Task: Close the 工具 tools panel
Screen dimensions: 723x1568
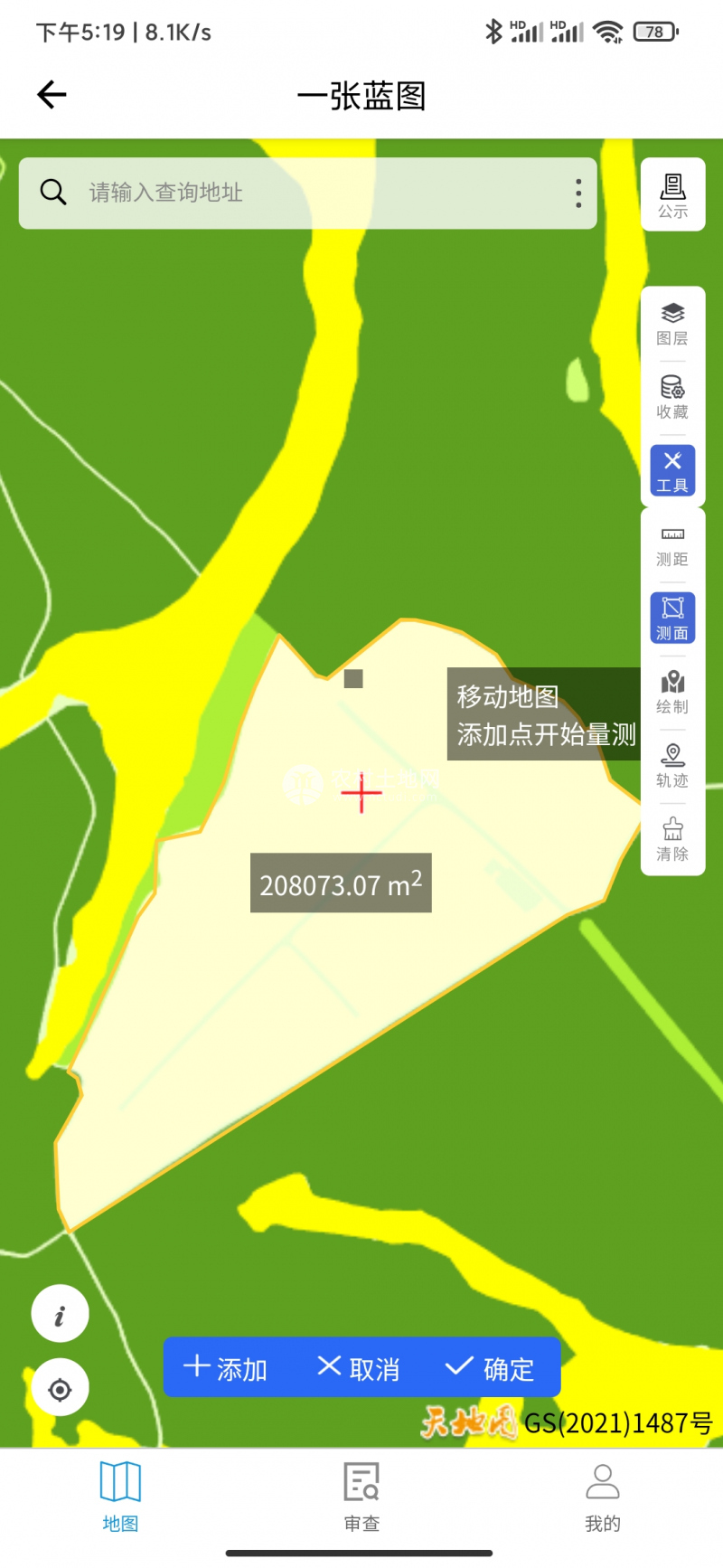Action: 672,470
